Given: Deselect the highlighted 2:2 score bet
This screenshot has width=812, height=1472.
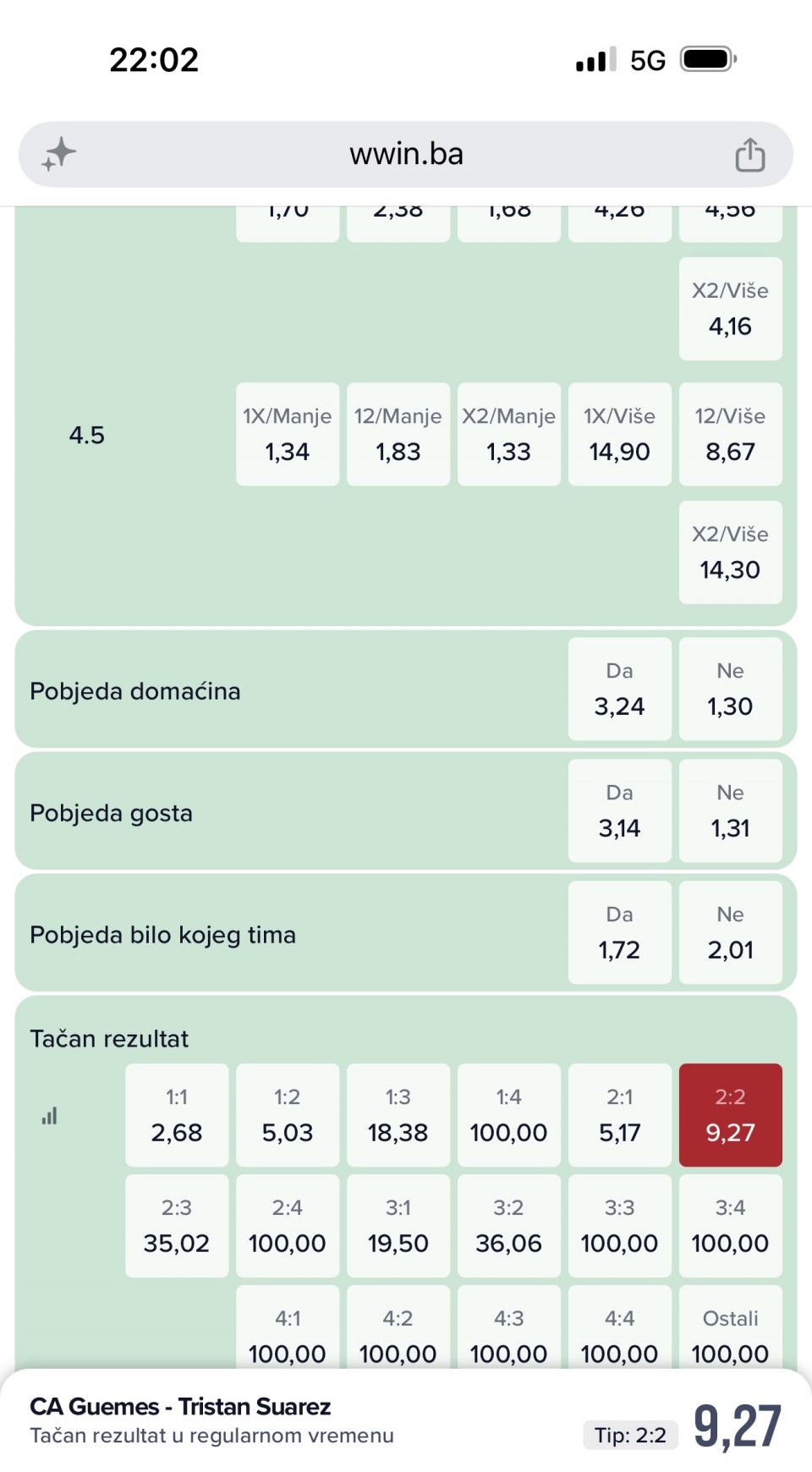Looking at the screenshot, I should (731, 1115).
